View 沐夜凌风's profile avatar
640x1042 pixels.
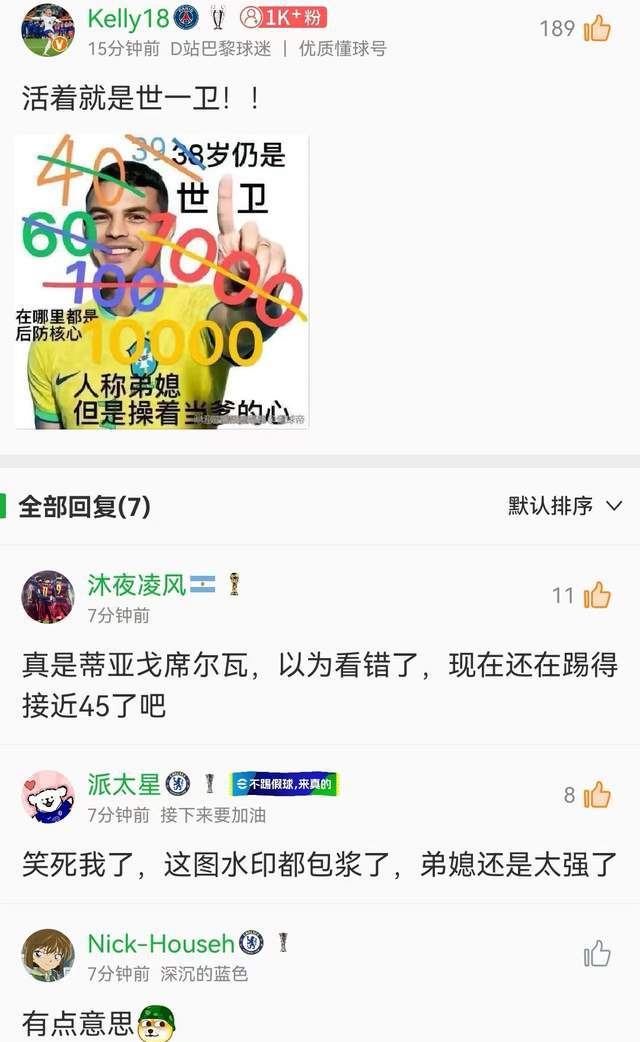[48, 597]
